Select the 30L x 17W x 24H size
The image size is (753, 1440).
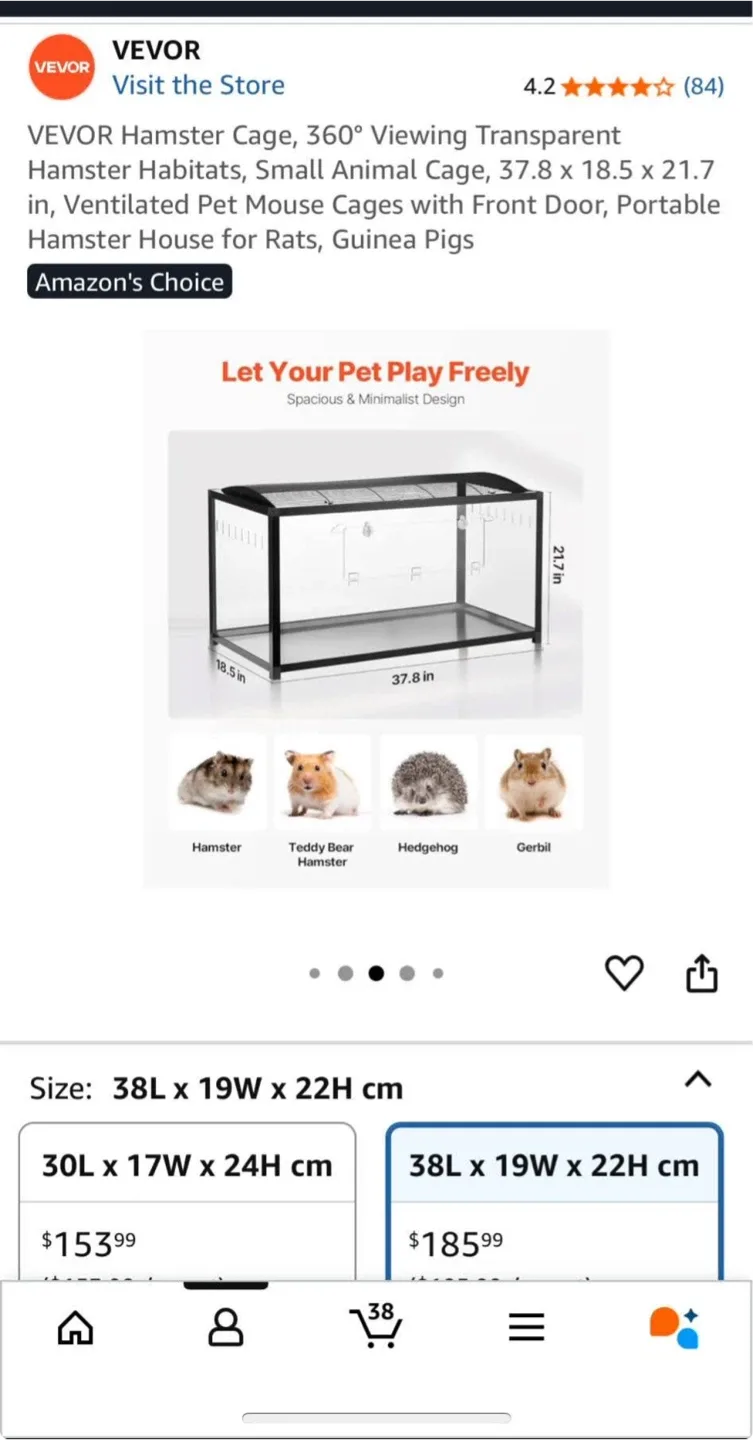pyautogui.click(x=187, y=1200)
